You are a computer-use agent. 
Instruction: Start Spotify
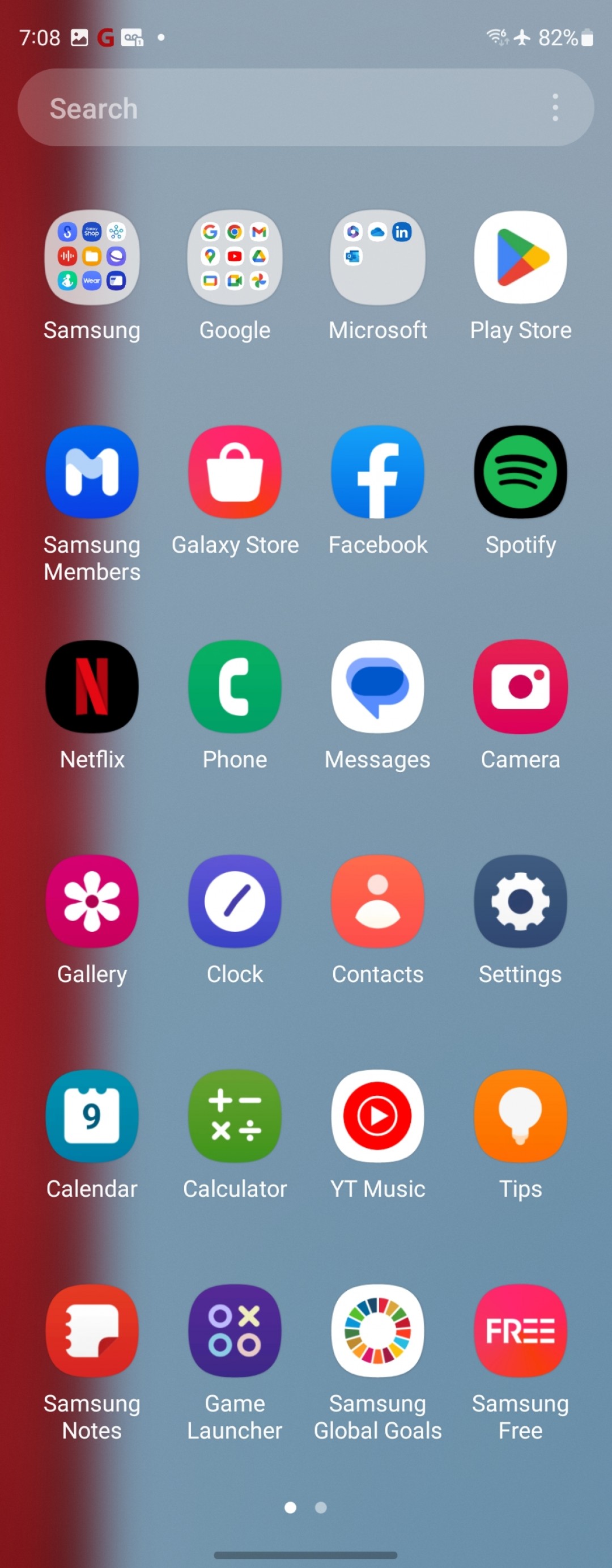[x=520, y=472]
